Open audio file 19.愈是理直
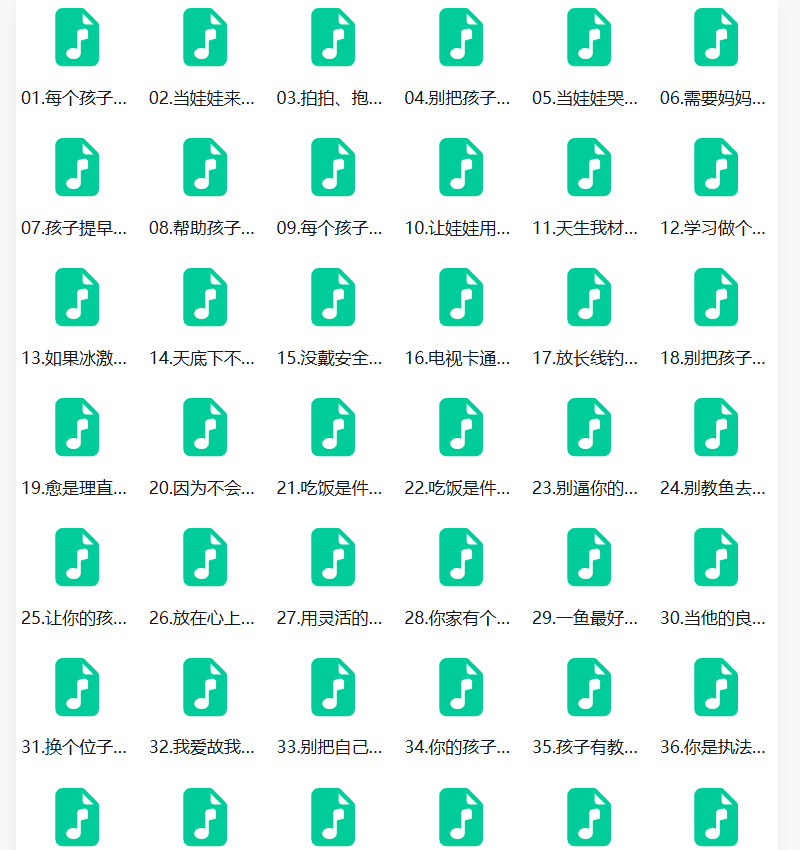The image size is (800, 850). (77, 427)
